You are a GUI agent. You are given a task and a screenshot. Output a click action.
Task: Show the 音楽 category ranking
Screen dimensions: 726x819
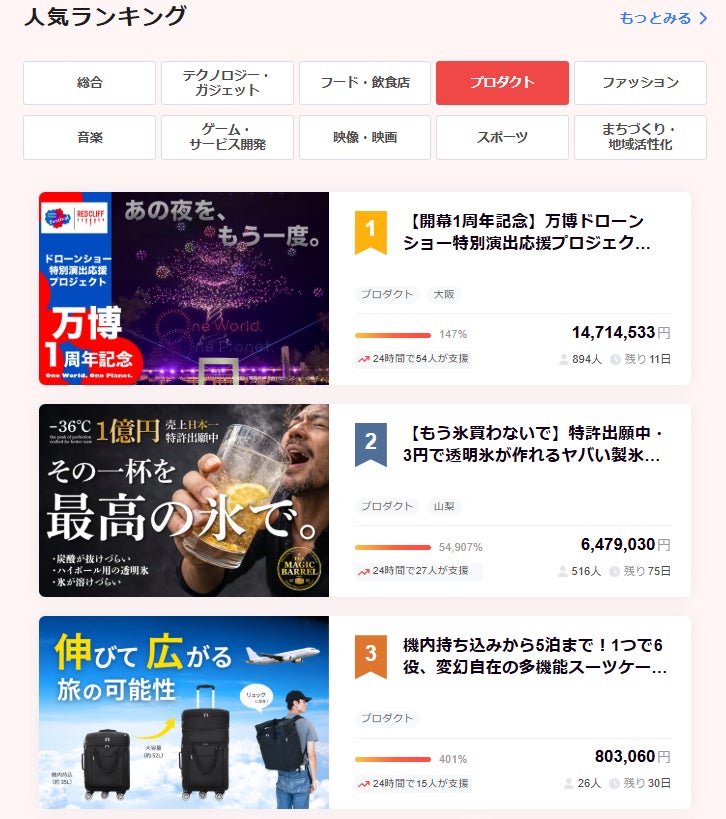(x=89, y=137)
